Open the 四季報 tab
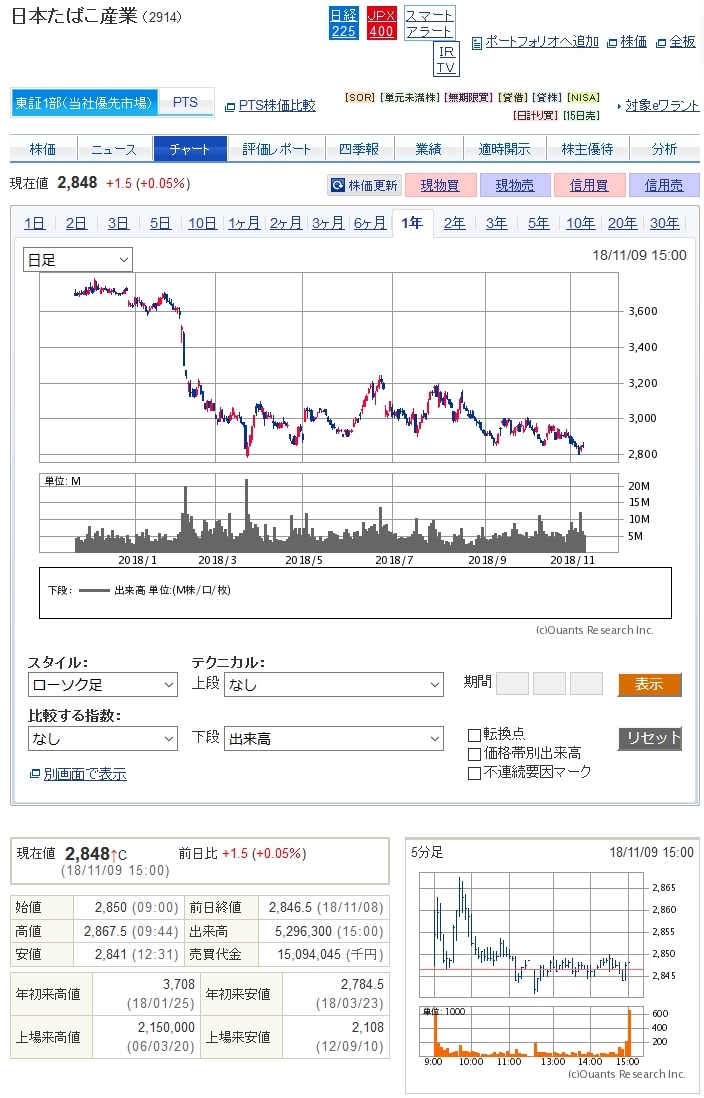This screenshot has height=1098, width=704. 358,149
